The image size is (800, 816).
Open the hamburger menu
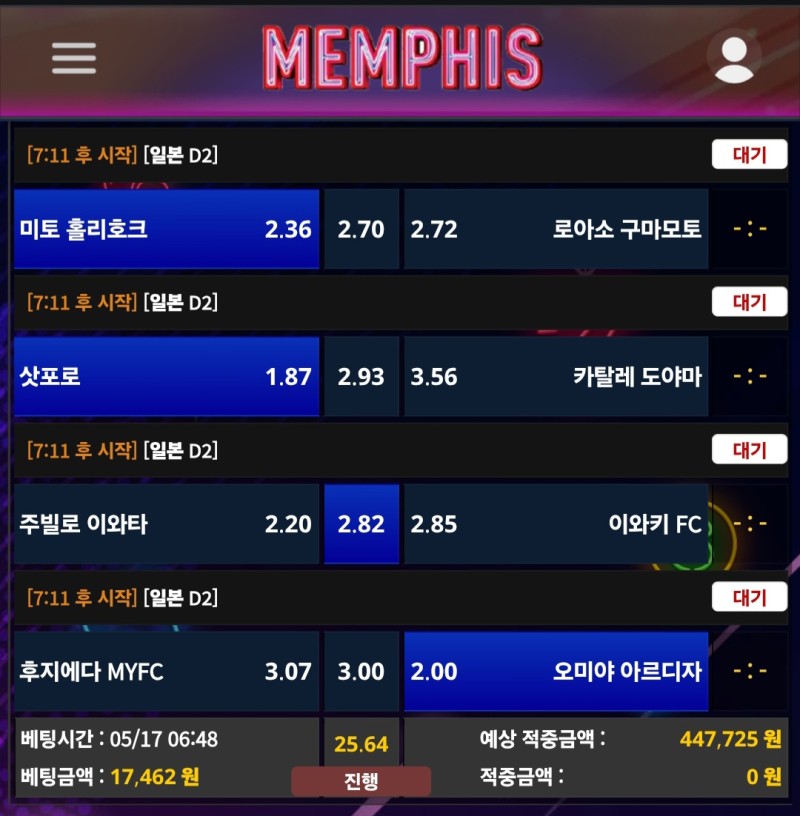[74, 58]
